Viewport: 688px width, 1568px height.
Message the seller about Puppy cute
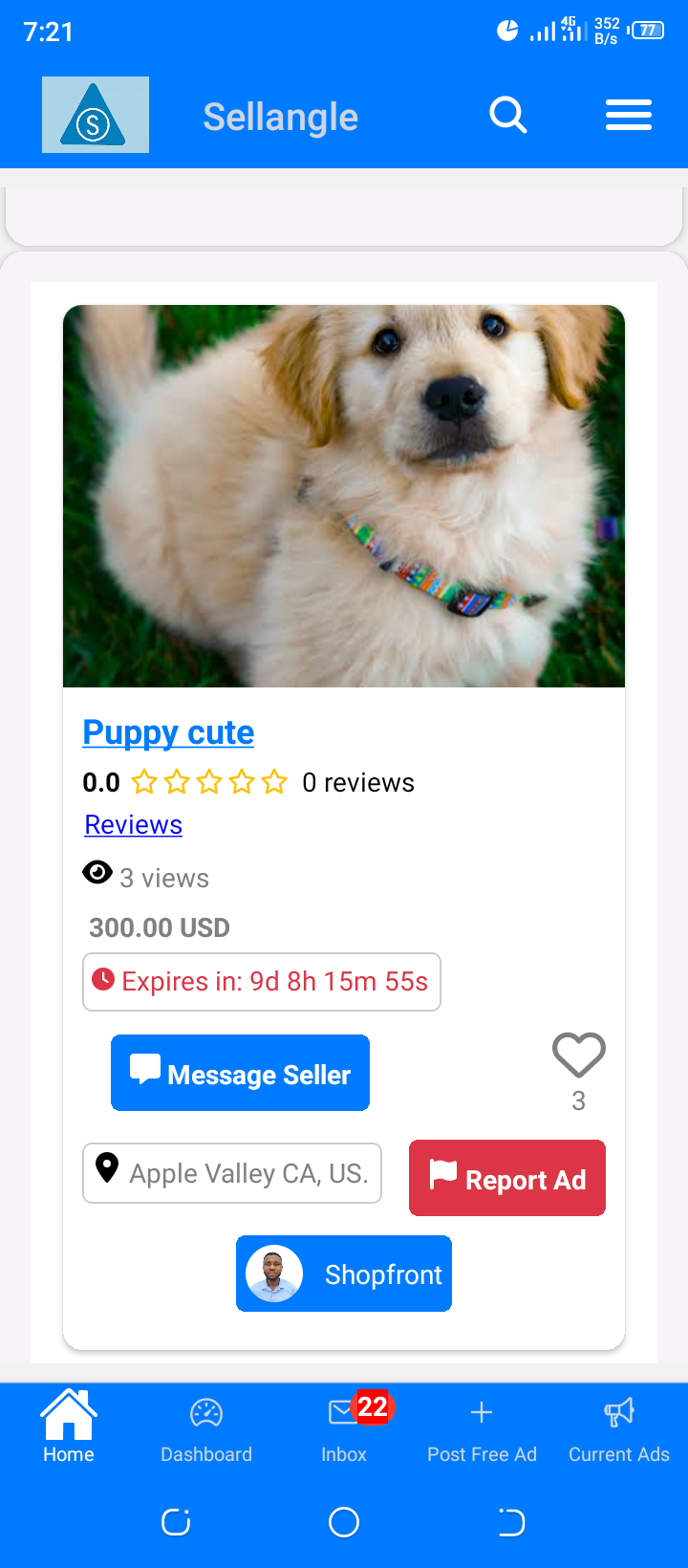[240, 1073]
